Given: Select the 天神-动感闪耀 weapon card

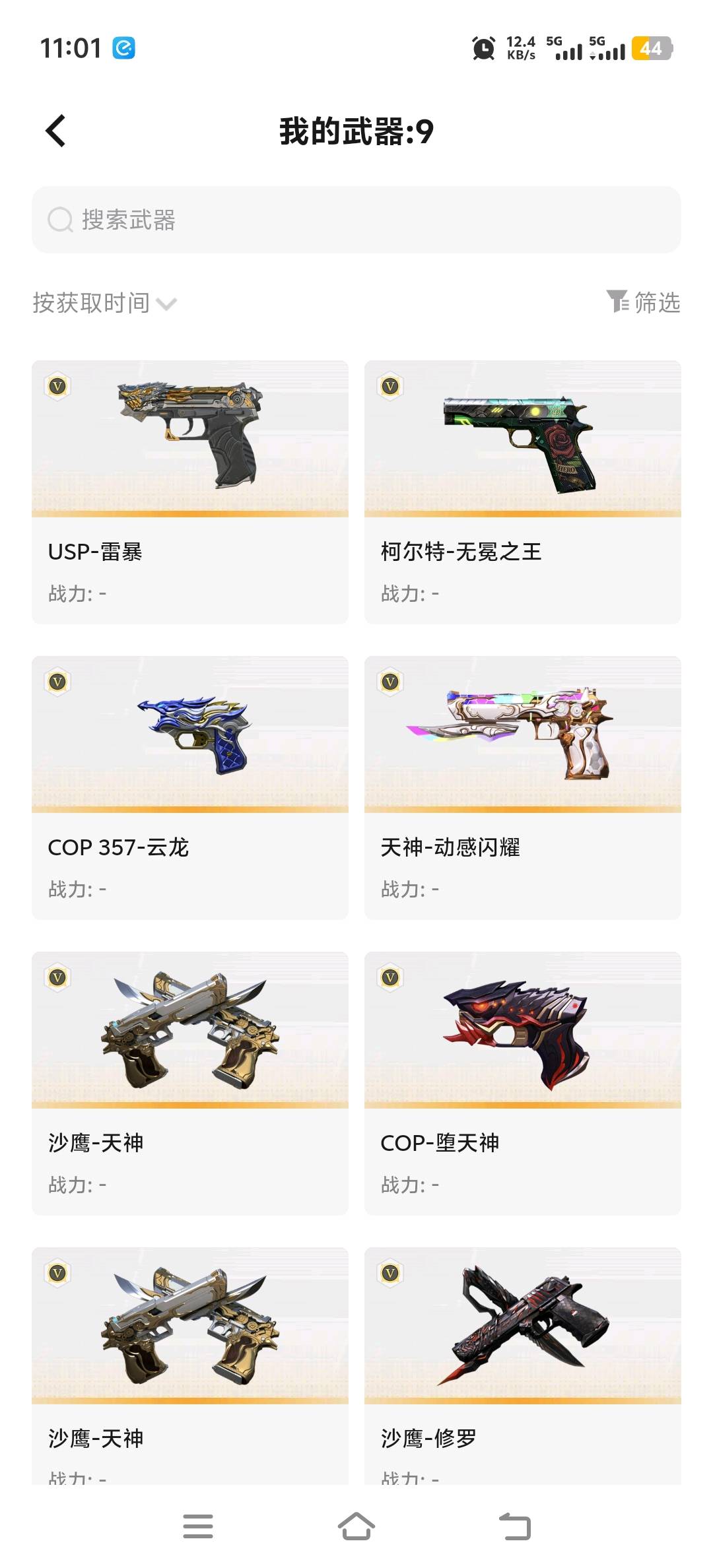Looking at the screenshot, I should [523, 787].
